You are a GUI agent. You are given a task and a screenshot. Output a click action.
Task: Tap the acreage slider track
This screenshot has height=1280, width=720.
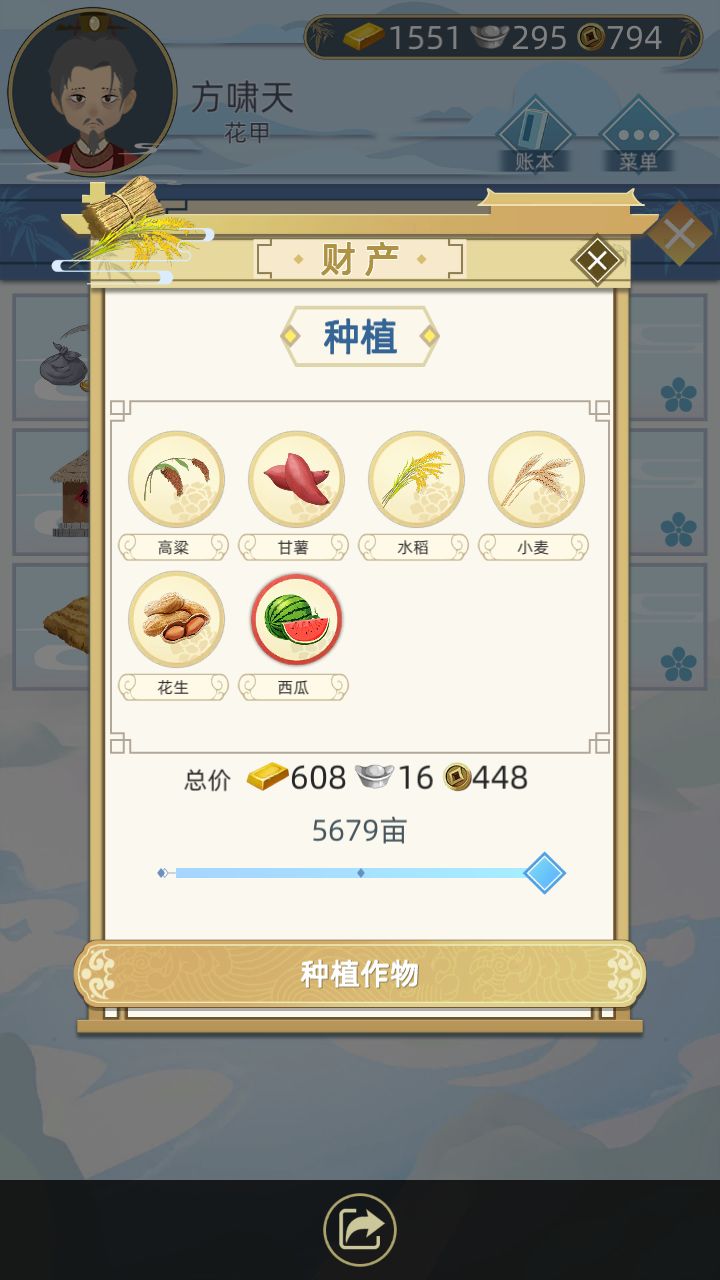coord(360,873)
